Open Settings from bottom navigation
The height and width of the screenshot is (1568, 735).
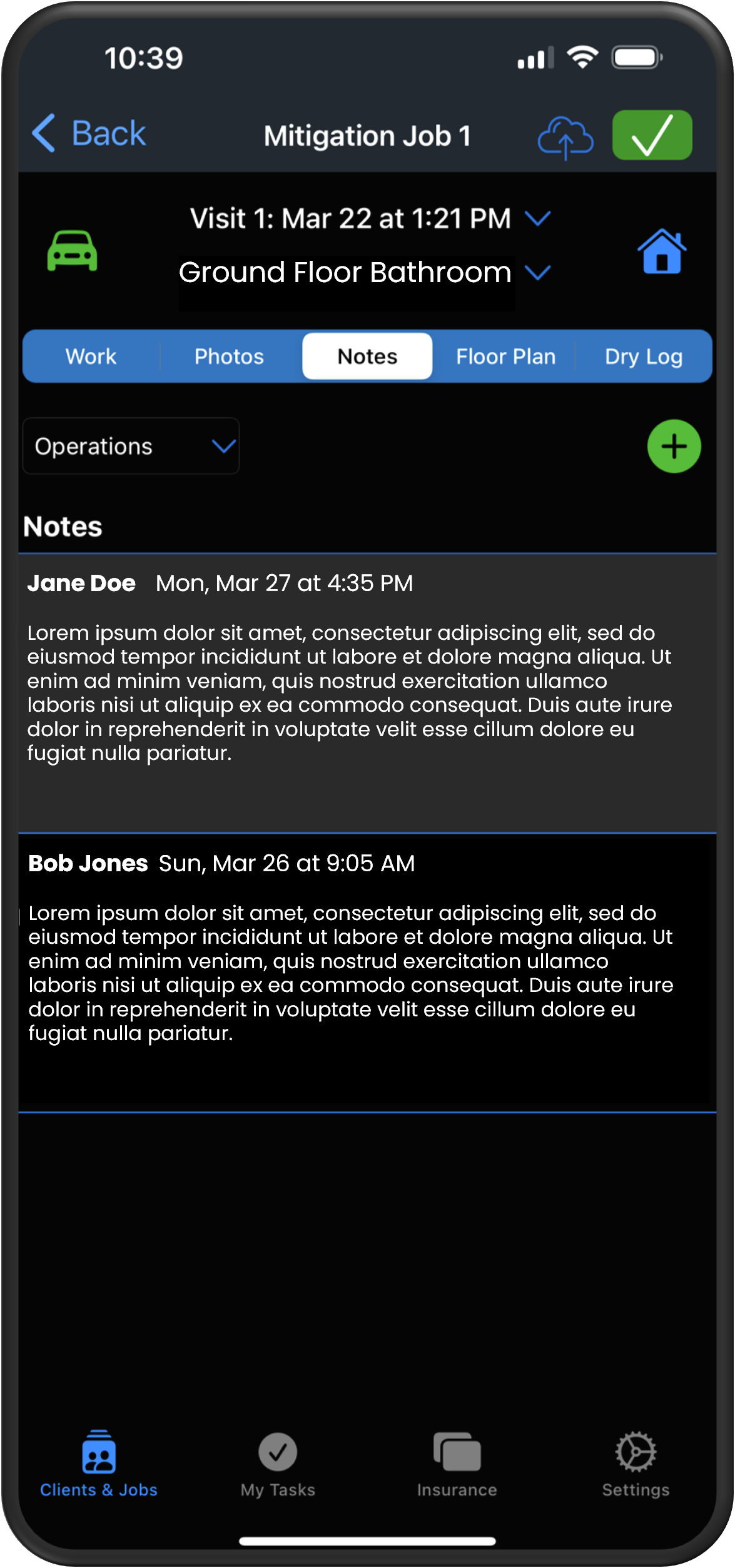point(636,1464)
